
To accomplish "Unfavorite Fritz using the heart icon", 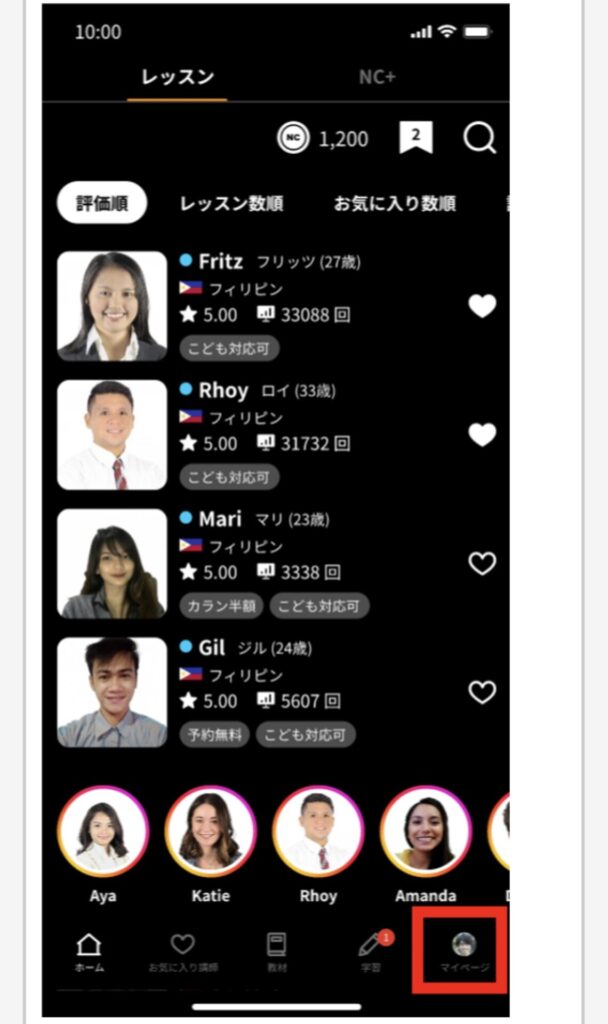I will click(x=483, y=306).
